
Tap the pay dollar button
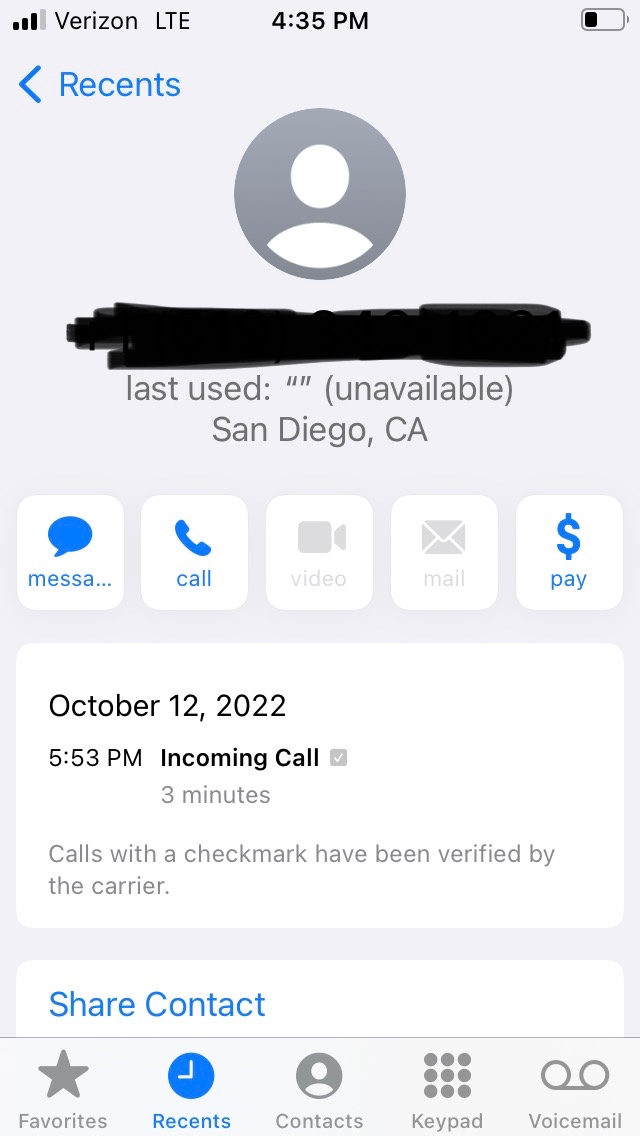pyautogui.click(x=568, y=552)
